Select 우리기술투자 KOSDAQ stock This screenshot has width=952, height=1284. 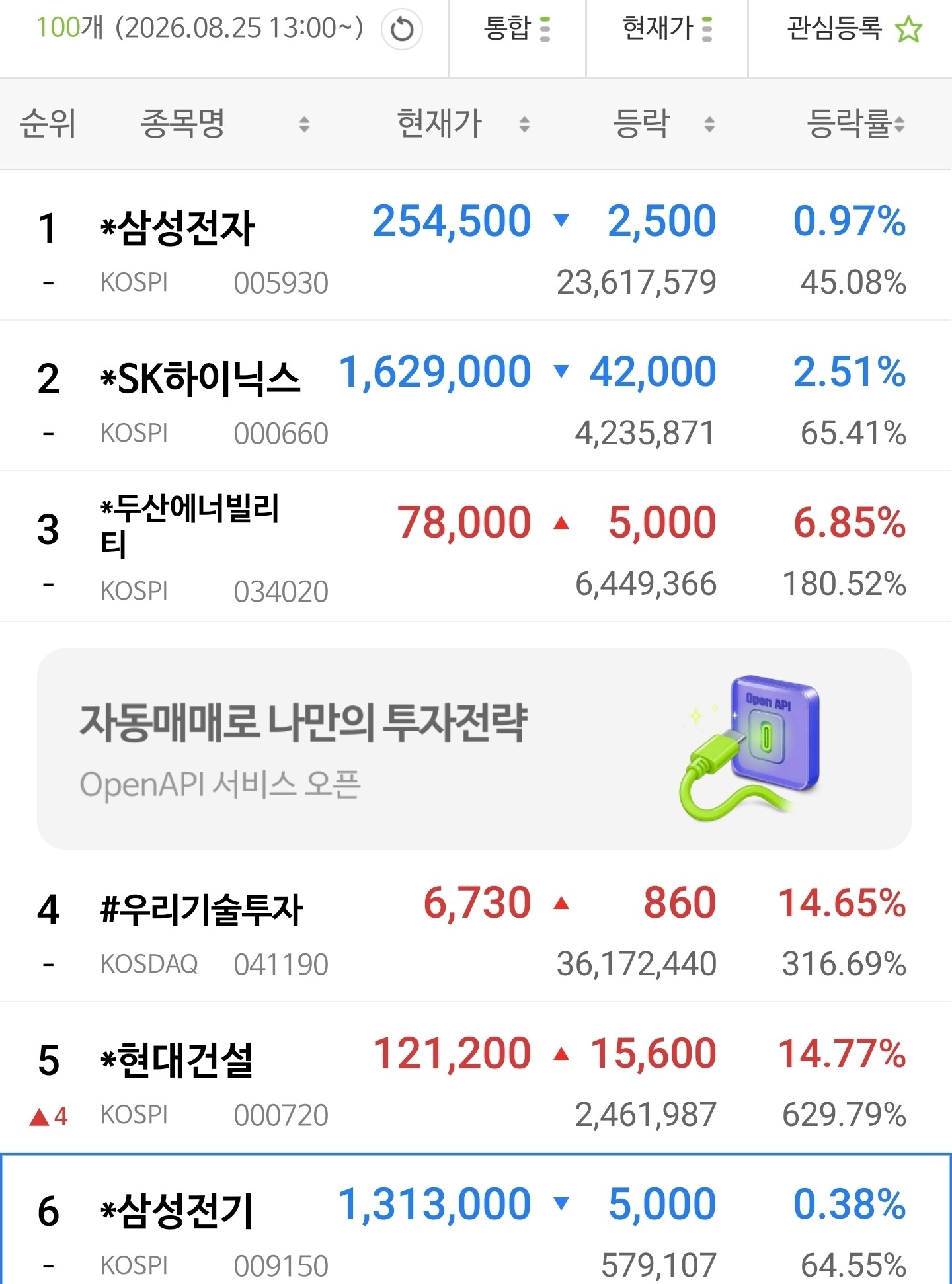[476, 927]
